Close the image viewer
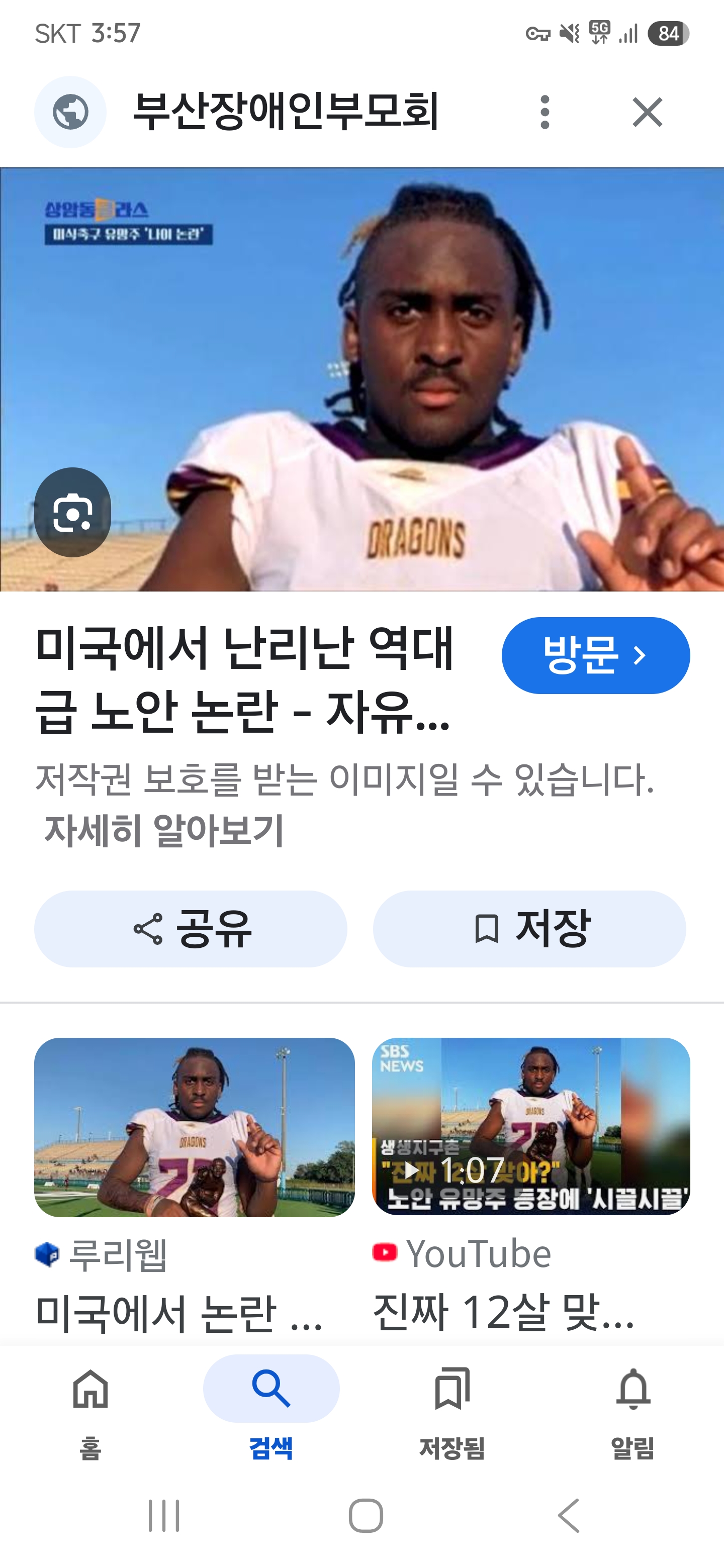 (x=647, y=112)
